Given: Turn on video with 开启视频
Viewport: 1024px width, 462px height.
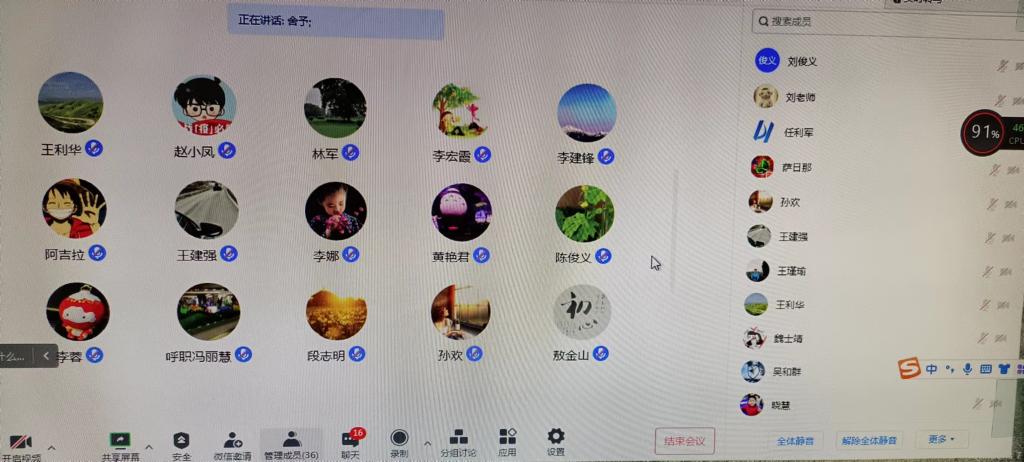Looking at the screenshot, I should [20, 444].
